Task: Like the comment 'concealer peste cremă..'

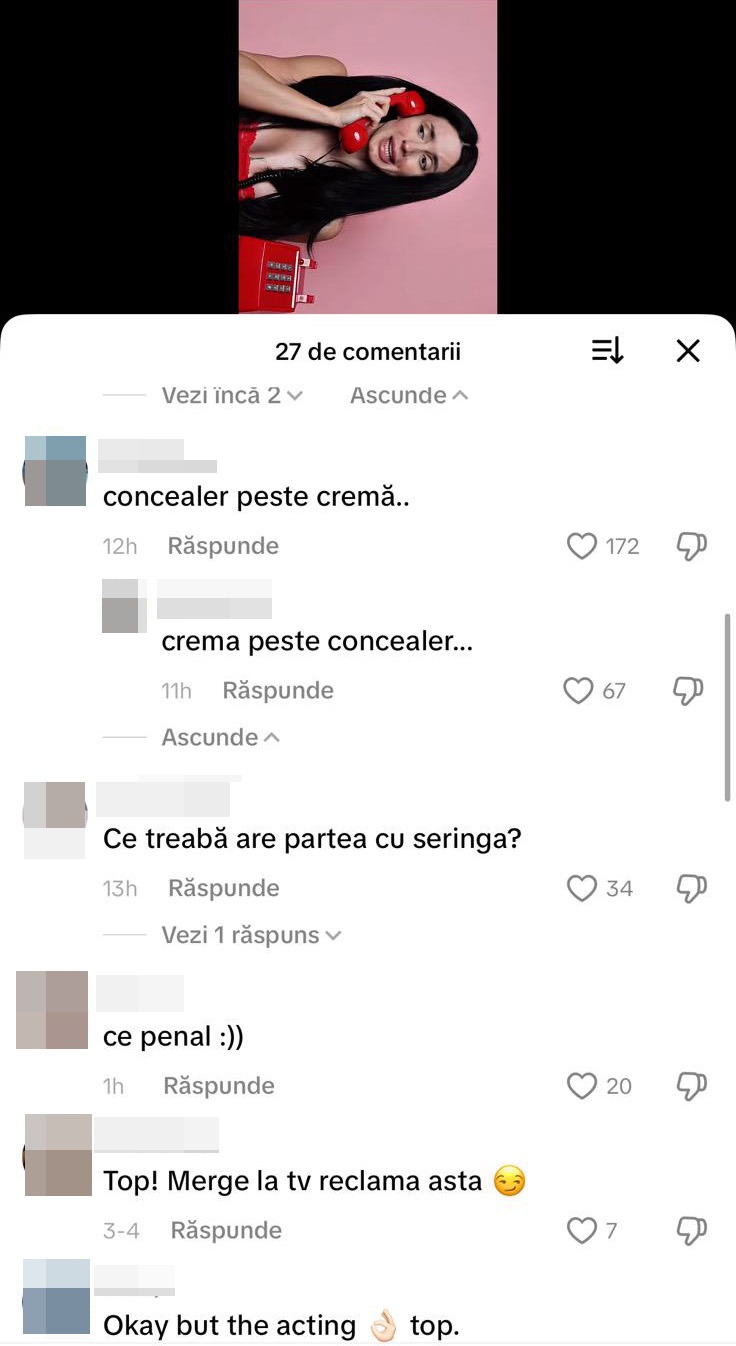Action: click(582, 546)
